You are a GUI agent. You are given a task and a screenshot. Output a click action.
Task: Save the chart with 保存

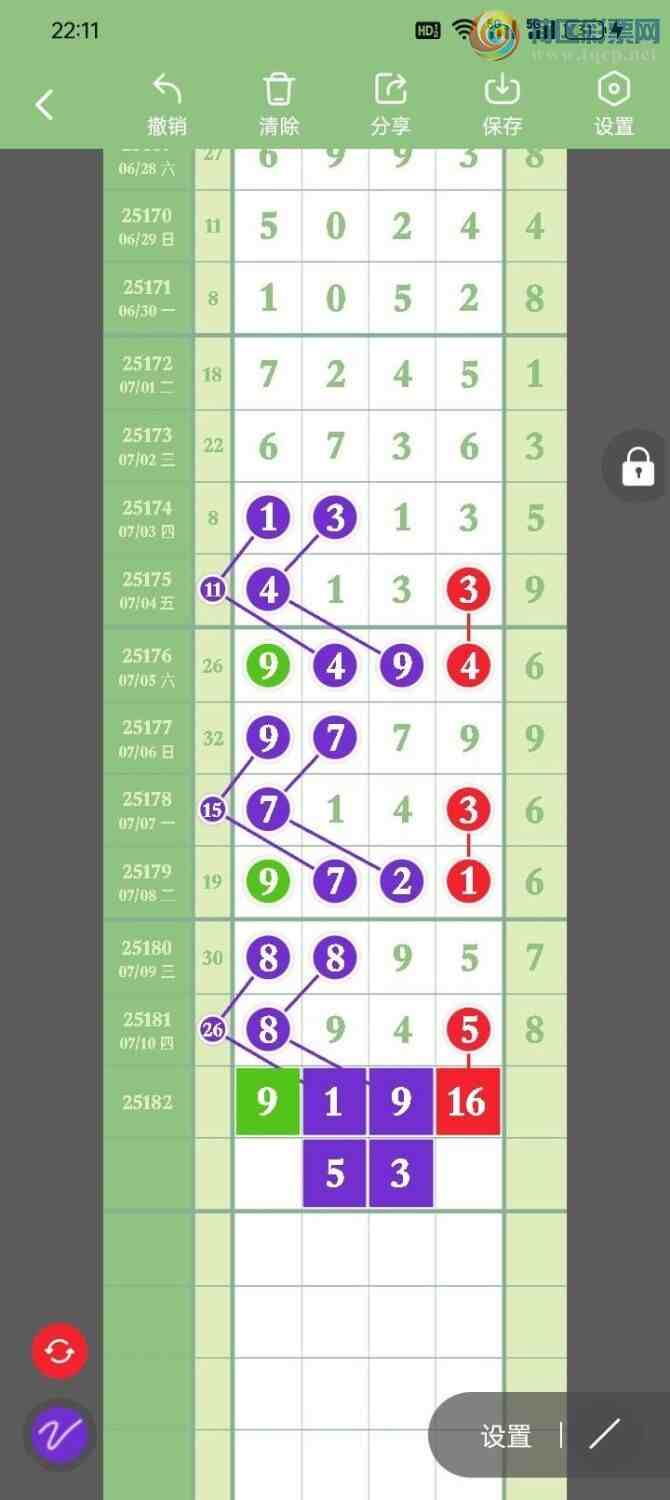pos(502,104)
